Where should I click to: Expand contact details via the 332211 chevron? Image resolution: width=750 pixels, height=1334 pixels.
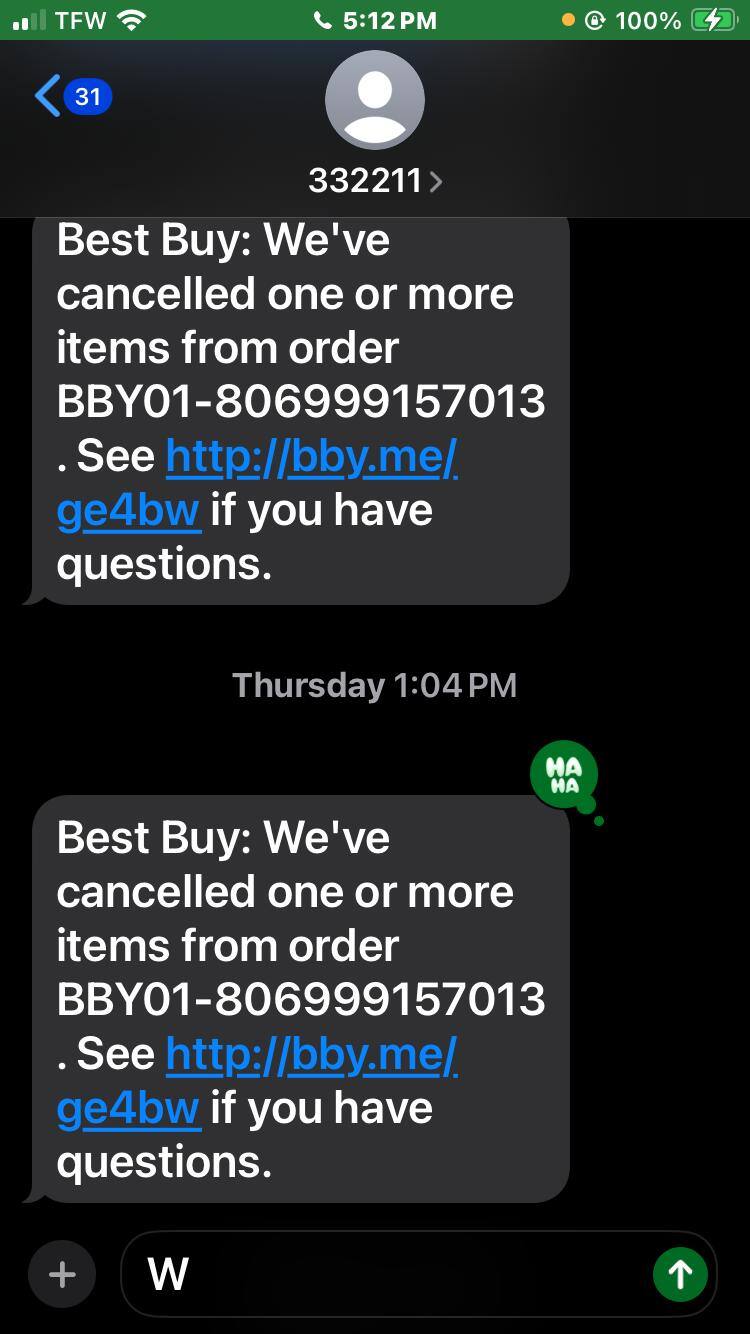coord(436,181)
